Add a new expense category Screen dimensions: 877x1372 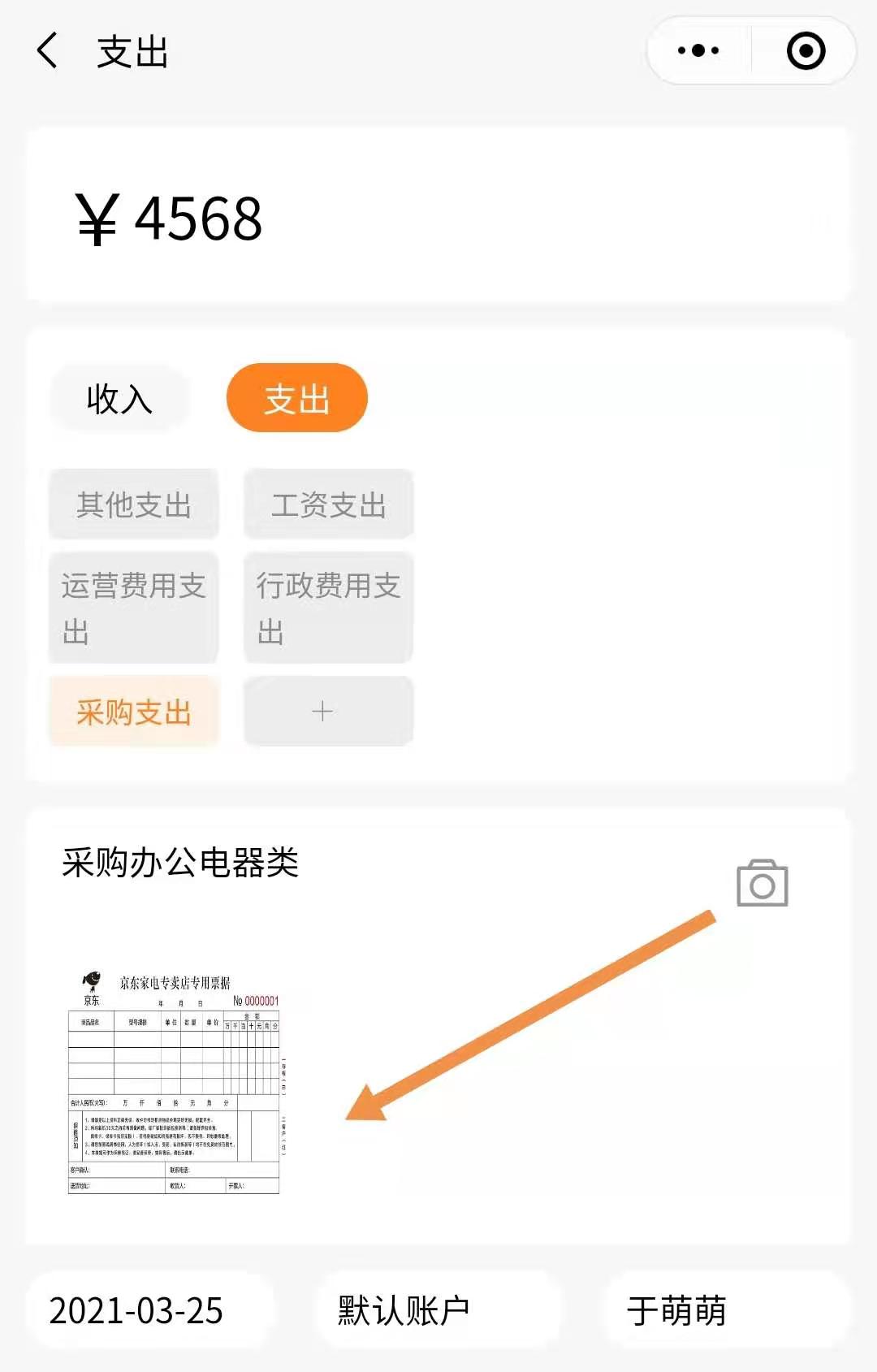click(x=328, y=712)
